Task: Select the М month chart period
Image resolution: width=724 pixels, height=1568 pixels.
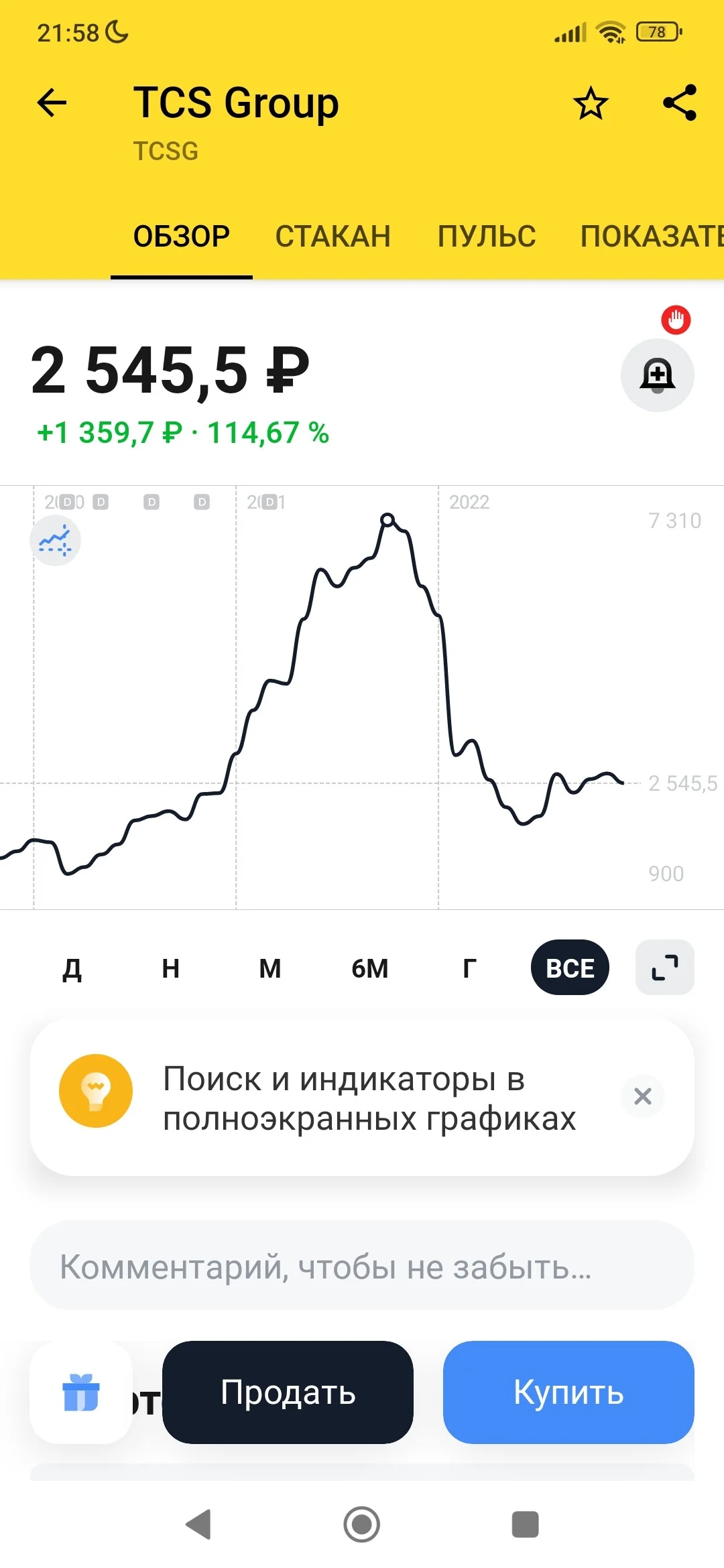Action: click(270, 968)
